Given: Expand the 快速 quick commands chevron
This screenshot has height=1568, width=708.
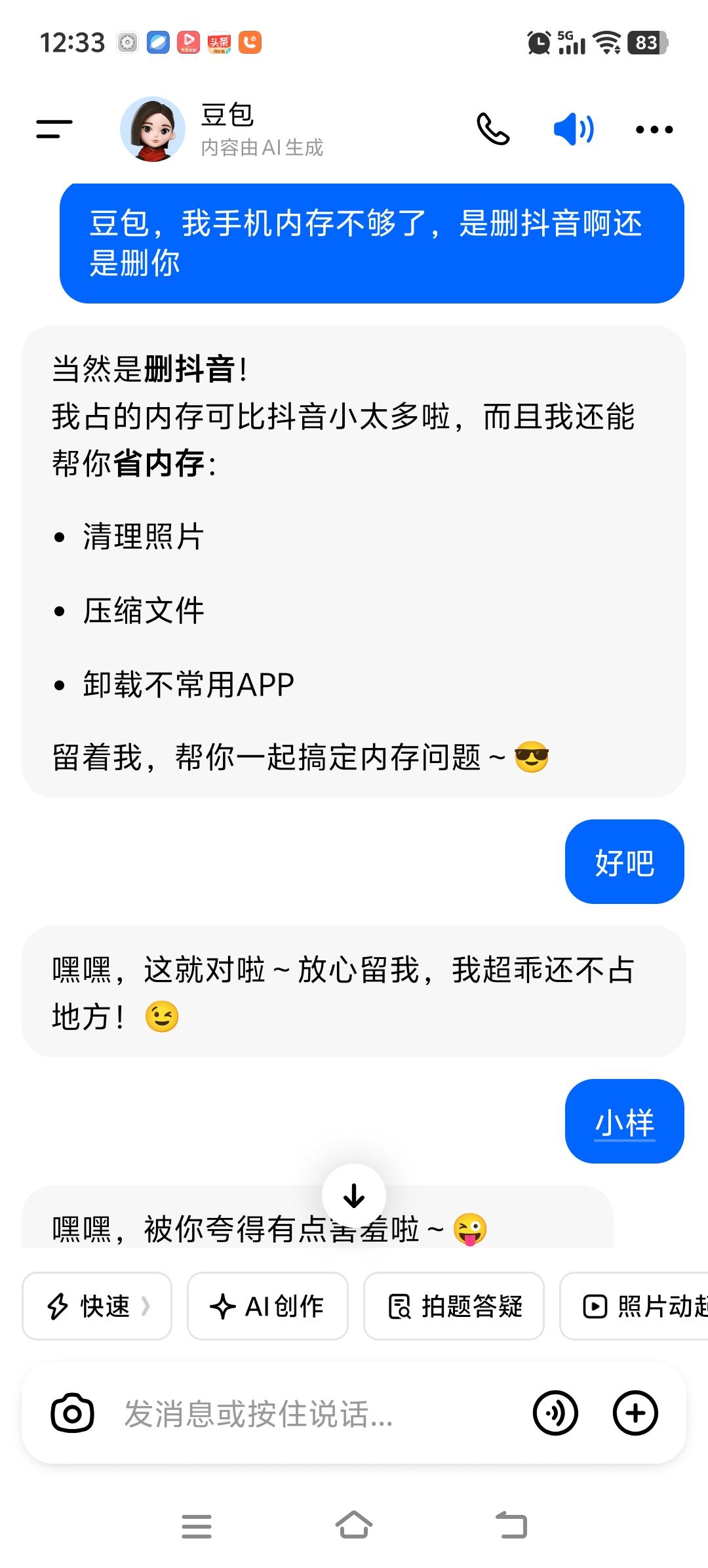Looking at the screenshot, I should 146,1306.
